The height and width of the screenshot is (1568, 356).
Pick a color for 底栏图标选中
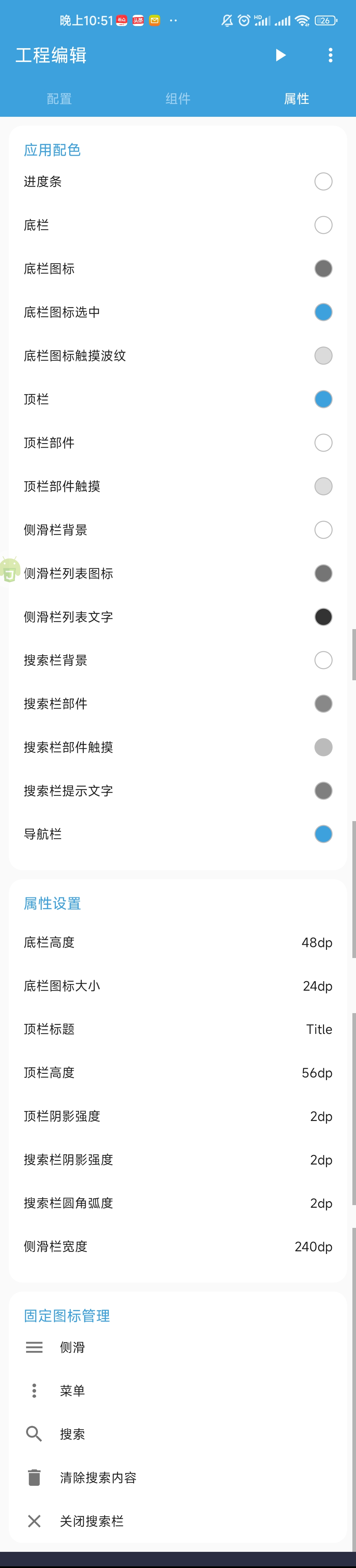(x=323, y=312)
